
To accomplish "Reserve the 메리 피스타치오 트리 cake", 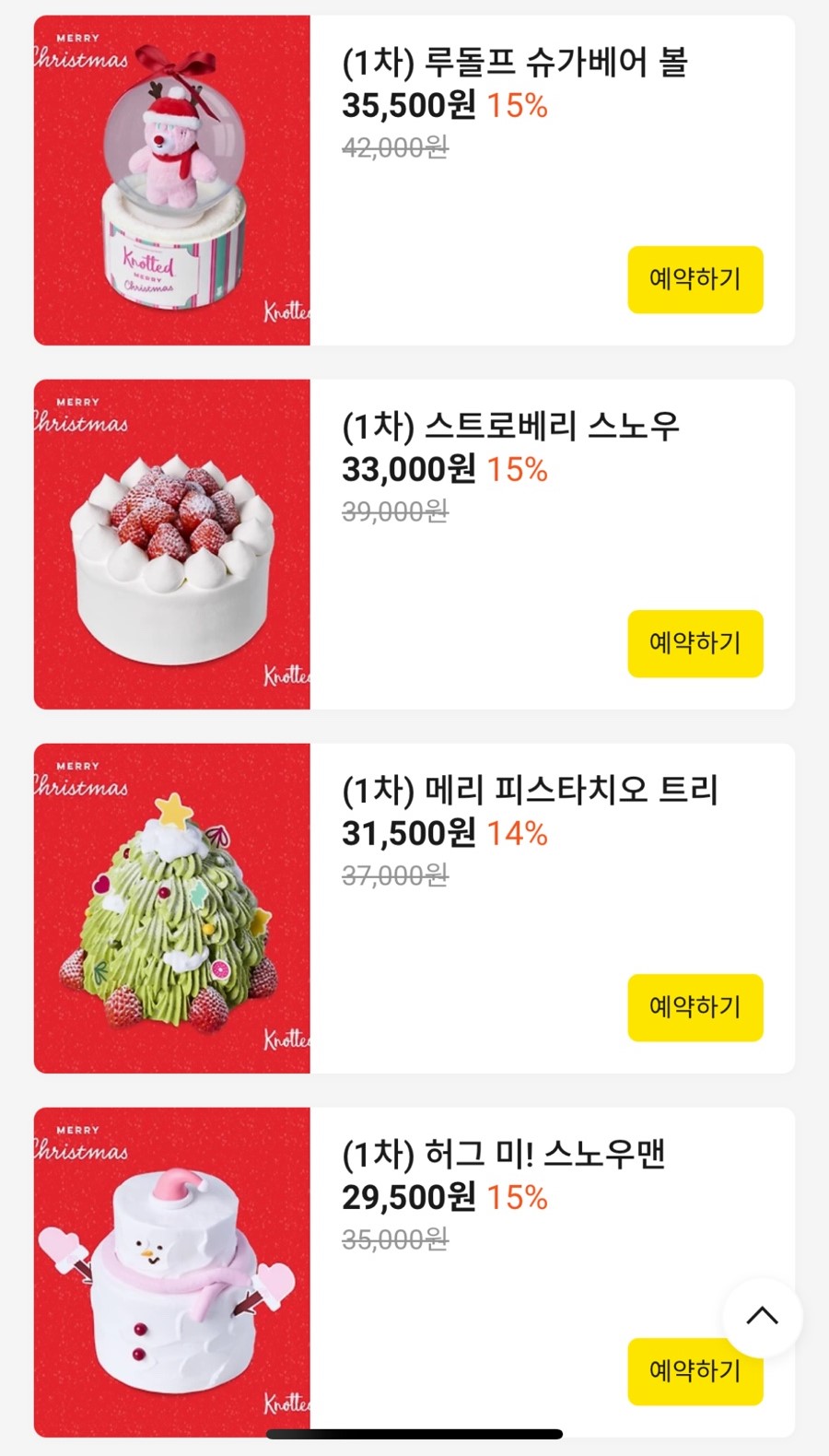I will pyautogui.click(x=695, y=1007).
